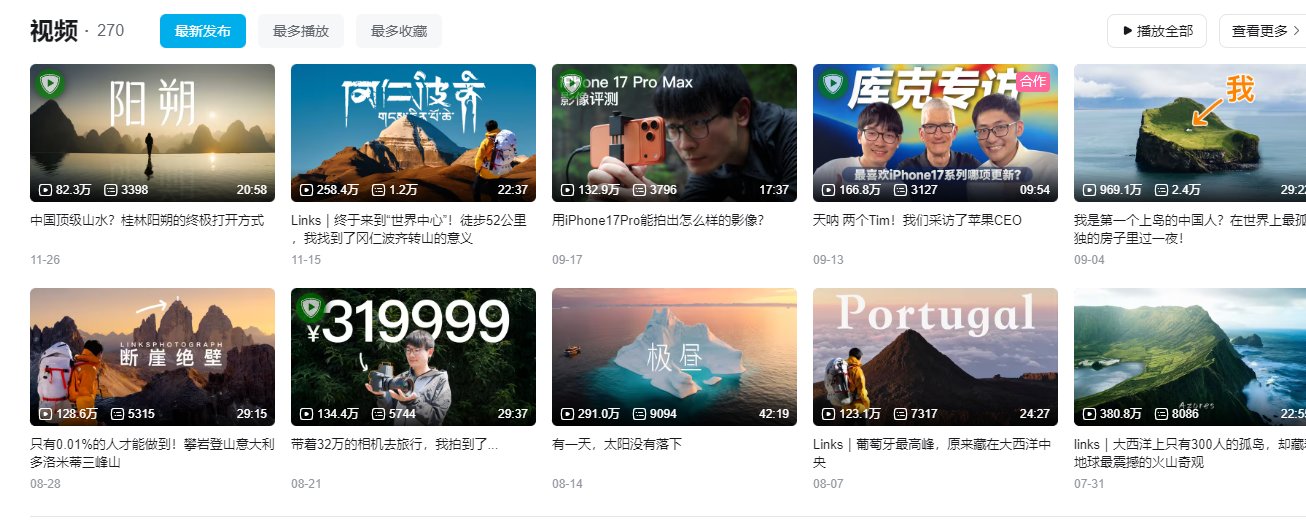The image size is (1306, 528).
Task: Open the iPhone 17 Pro Max 影像评测 video
Action: coord(674,133)
